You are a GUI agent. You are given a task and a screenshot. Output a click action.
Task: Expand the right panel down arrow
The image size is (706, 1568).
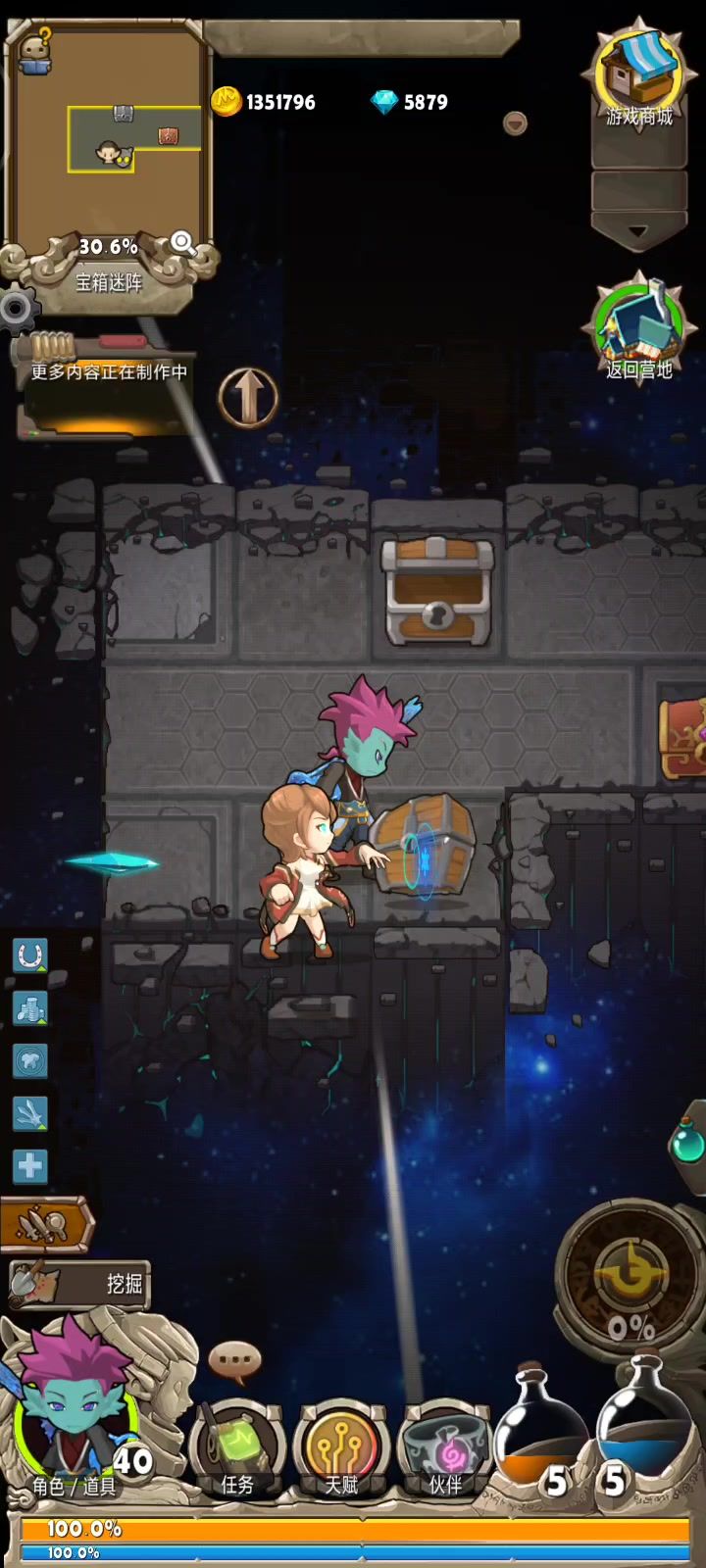coord(638,232)
